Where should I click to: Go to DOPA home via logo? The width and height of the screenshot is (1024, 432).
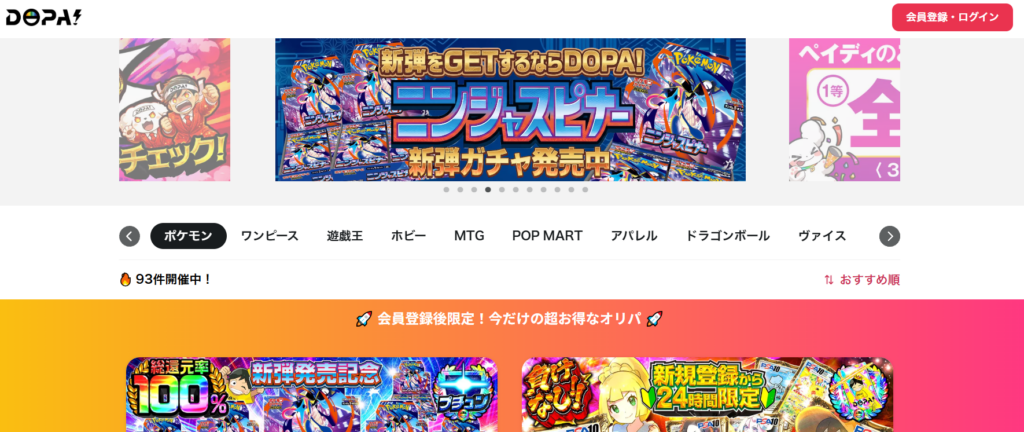tap(44, 17)
